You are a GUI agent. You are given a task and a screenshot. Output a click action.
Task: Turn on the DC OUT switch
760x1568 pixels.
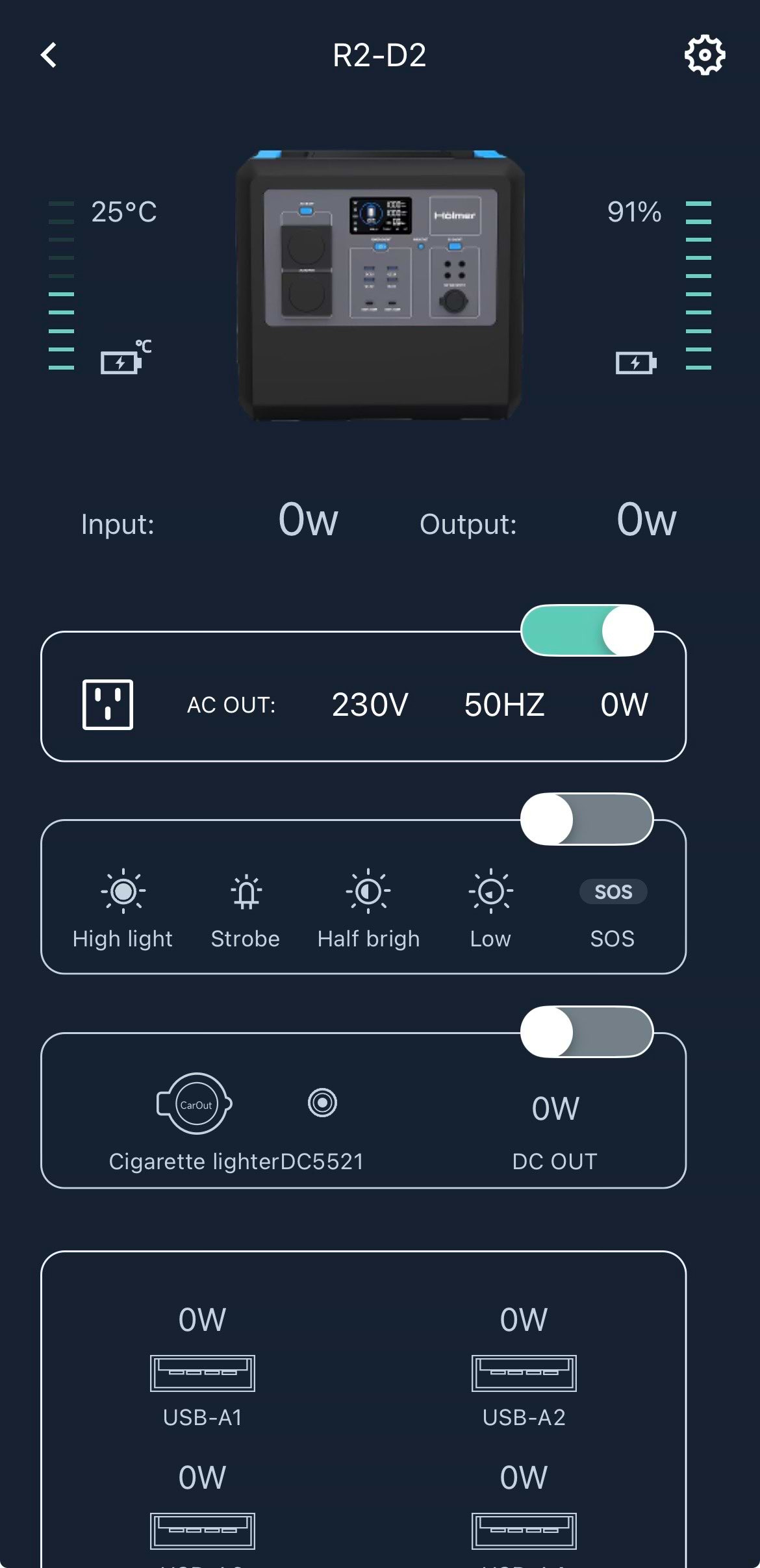pyautogui.click(x=587, y=1032)
